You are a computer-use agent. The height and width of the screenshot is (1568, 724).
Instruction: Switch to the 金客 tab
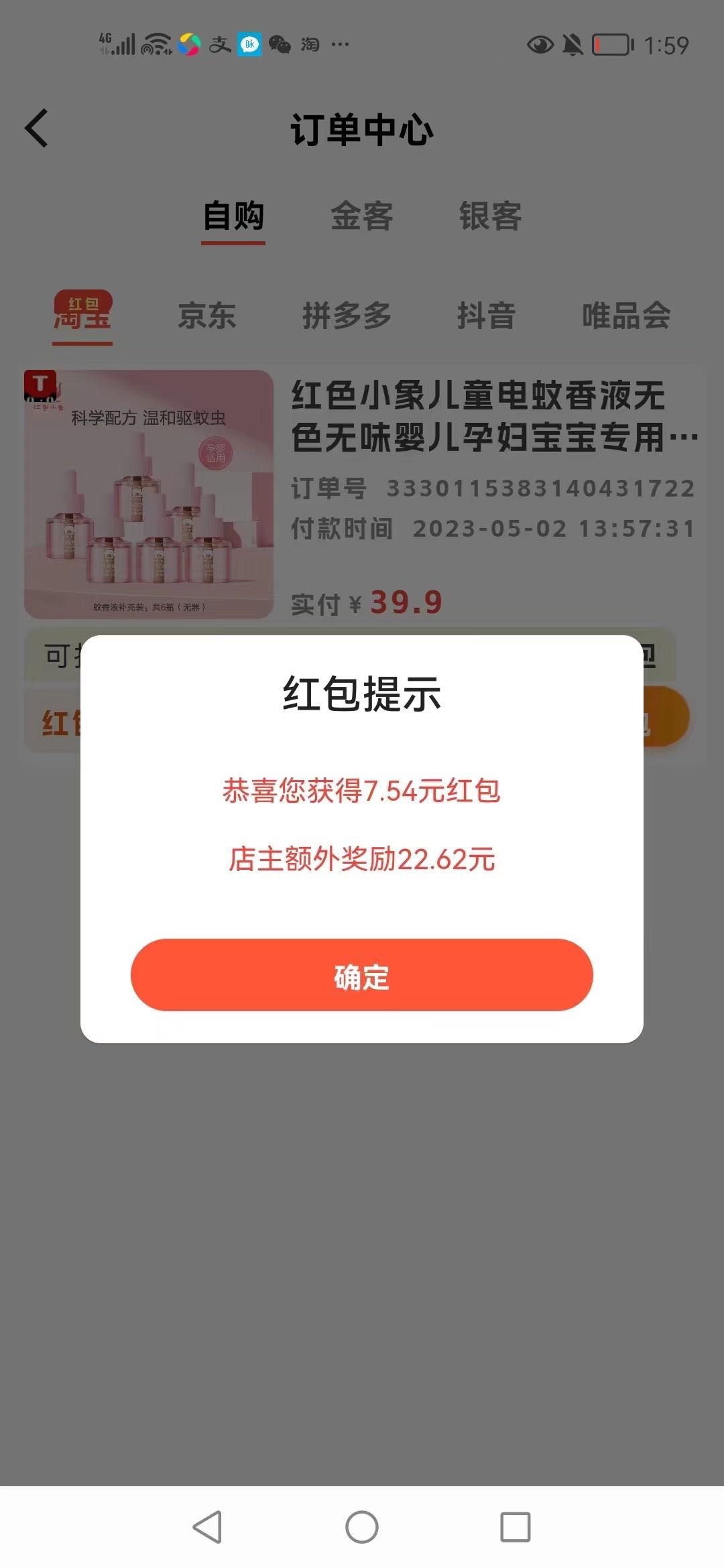tap(361, 216)
